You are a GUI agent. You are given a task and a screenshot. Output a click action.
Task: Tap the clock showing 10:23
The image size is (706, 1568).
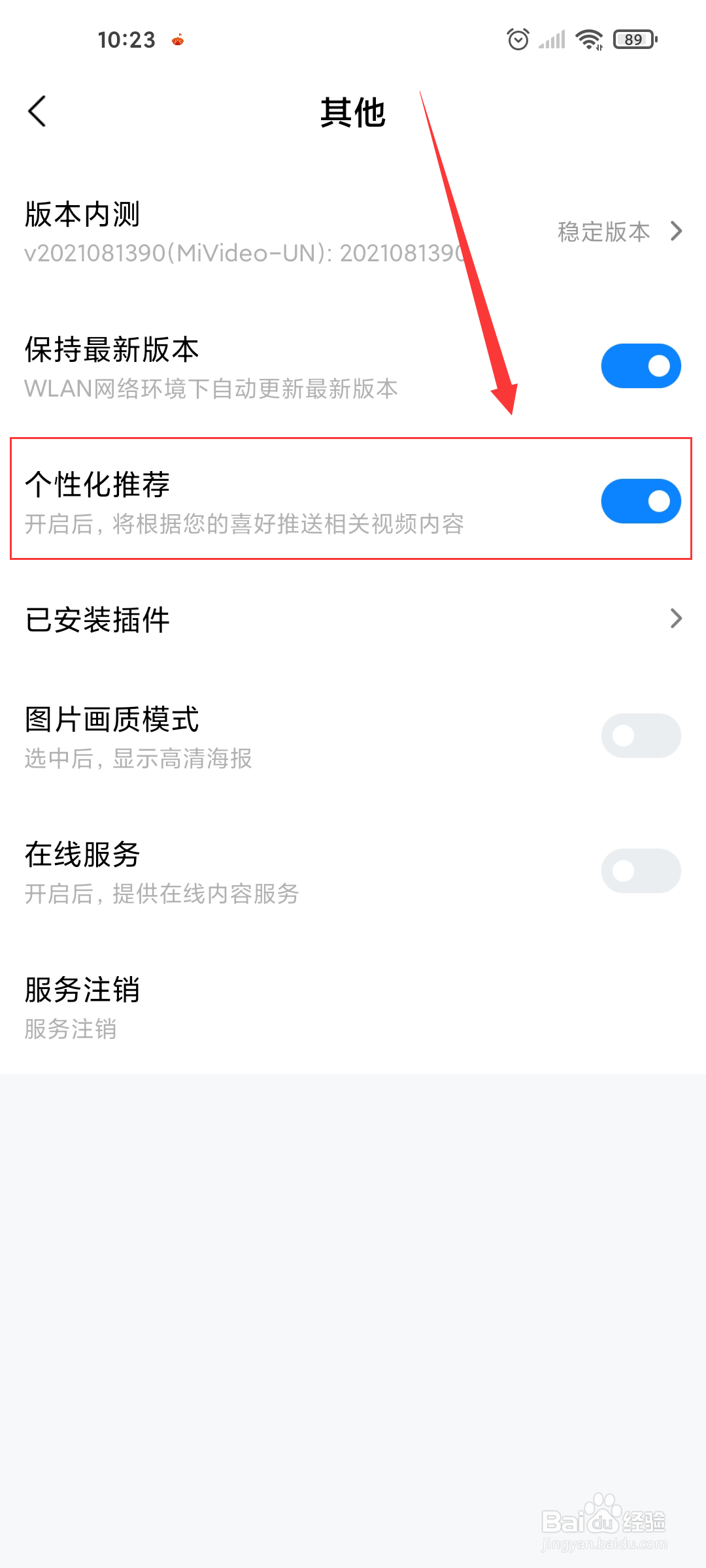126,39
